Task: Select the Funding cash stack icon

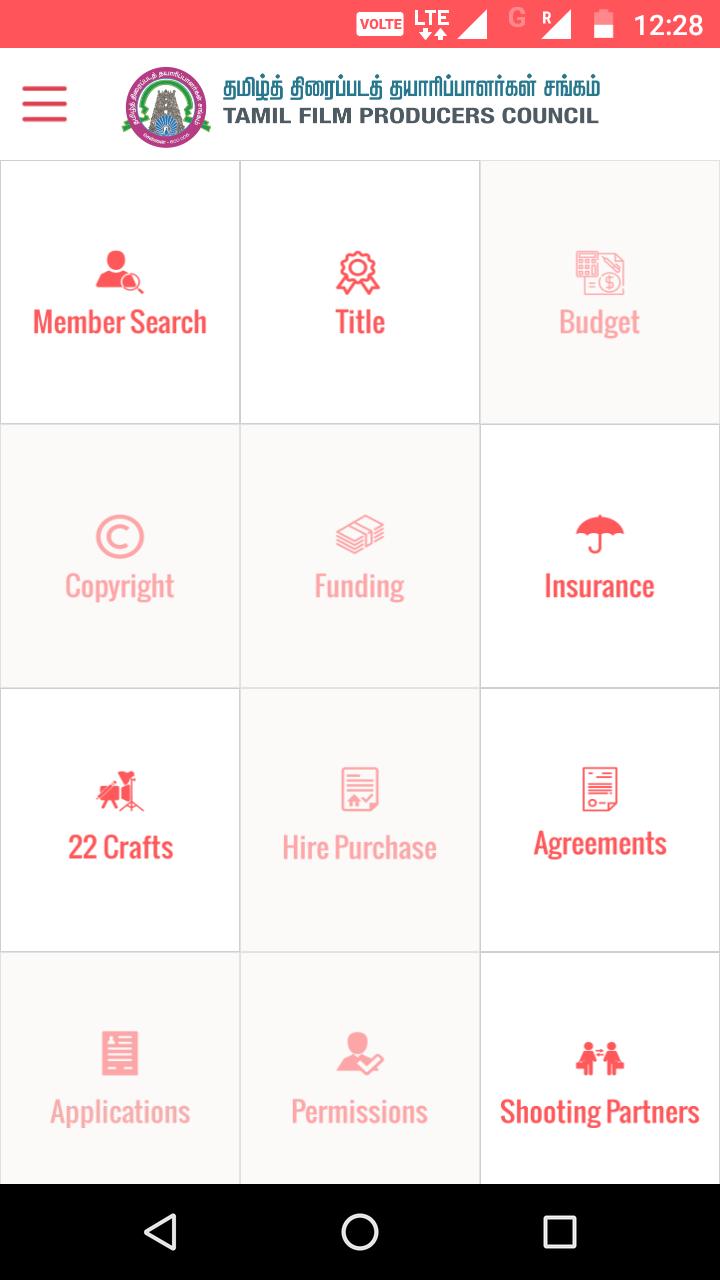Action: pos(359,532)
